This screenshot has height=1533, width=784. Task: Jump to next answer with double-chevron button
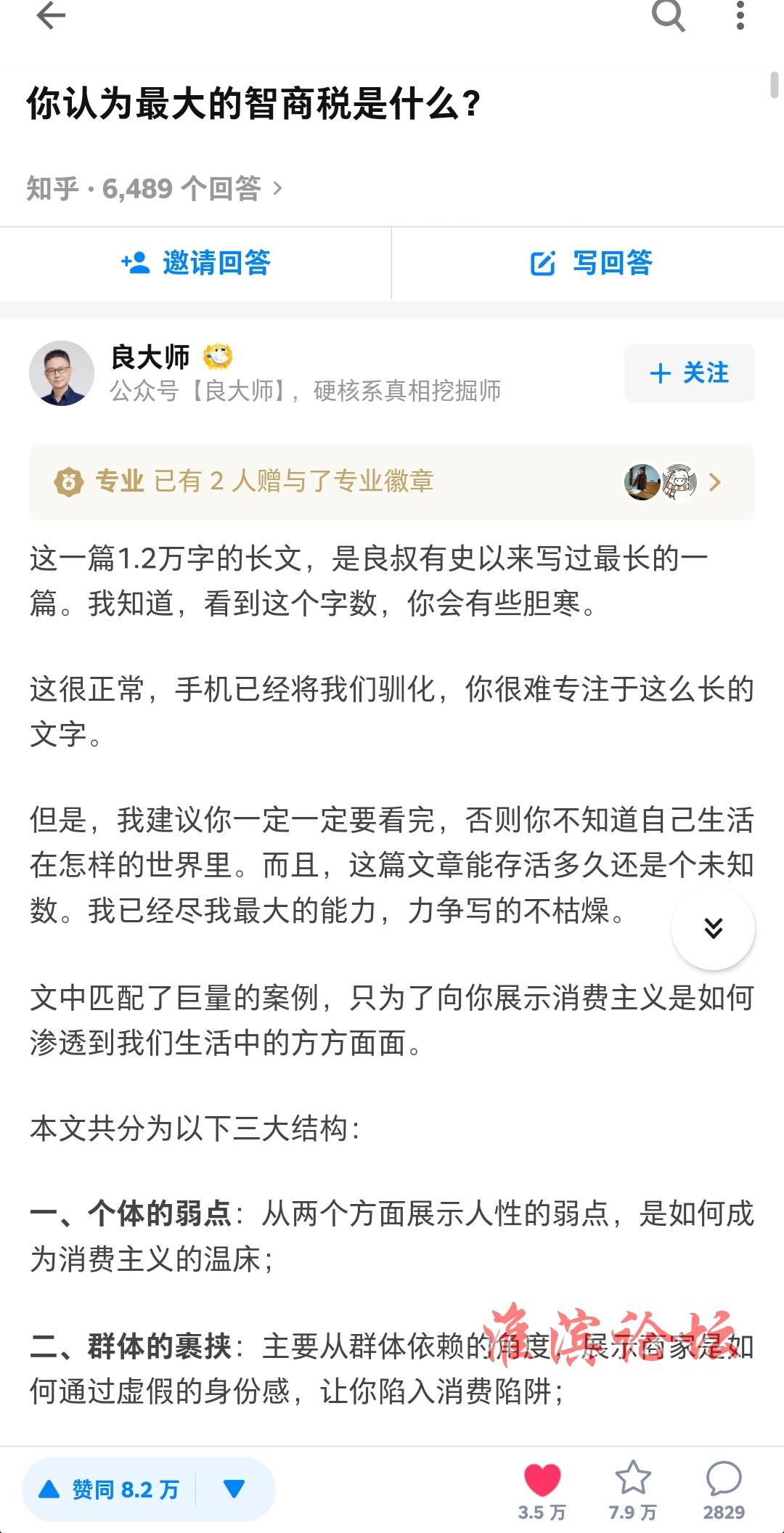713,928
